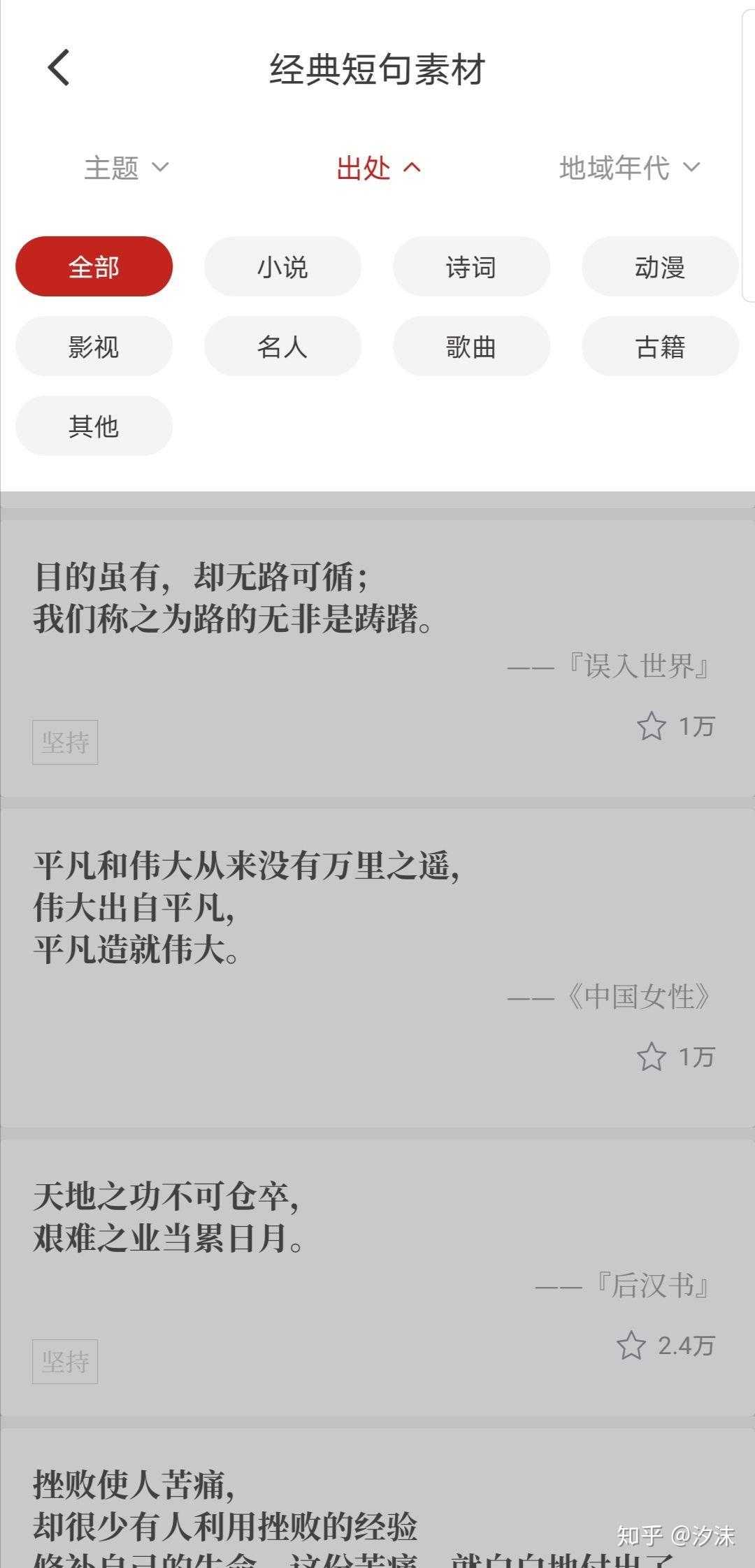Expand the 主题 filter dropdown
This screenshot has width=755, height=1568.
click(x=126, y=168)
